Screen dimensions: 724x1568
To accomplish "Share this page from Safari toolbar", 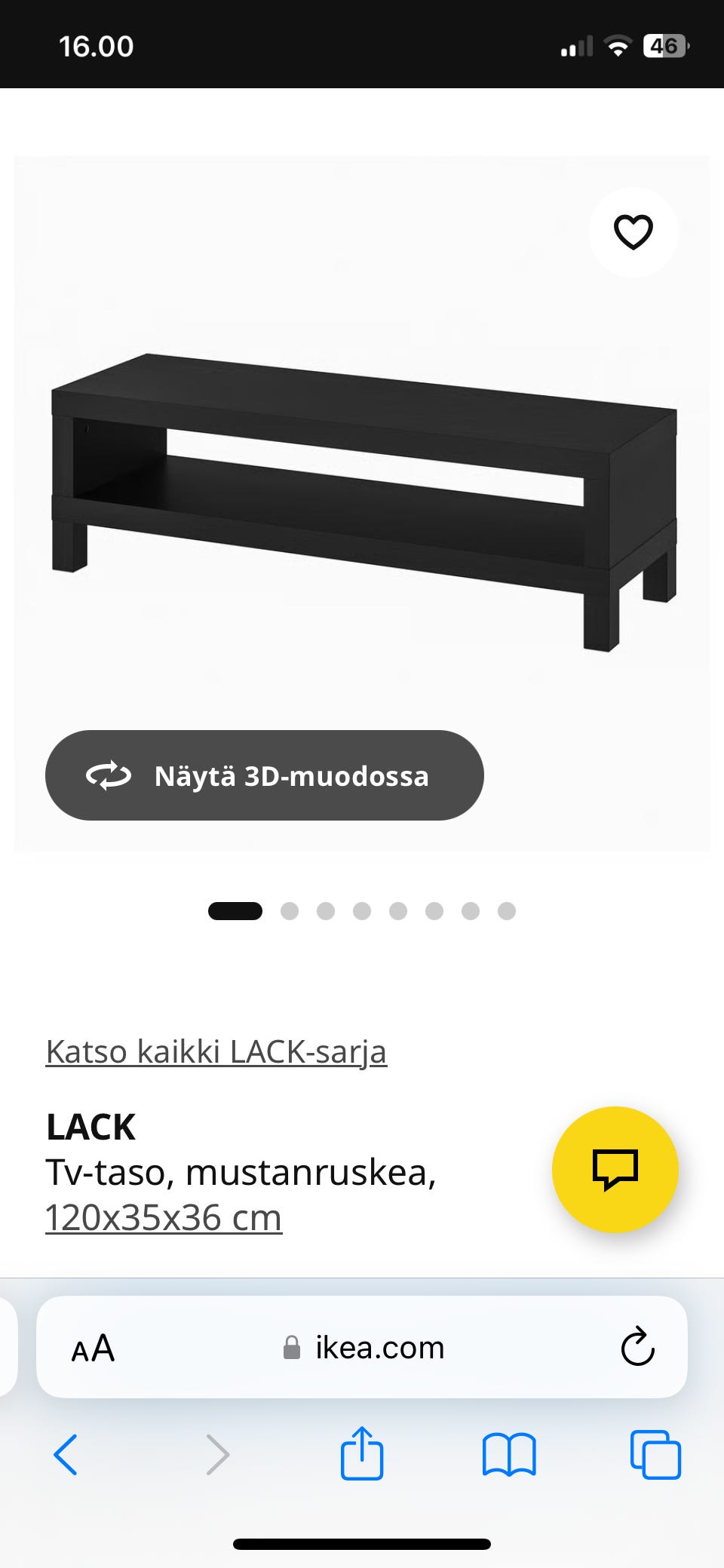I will tap(362, 1453).
